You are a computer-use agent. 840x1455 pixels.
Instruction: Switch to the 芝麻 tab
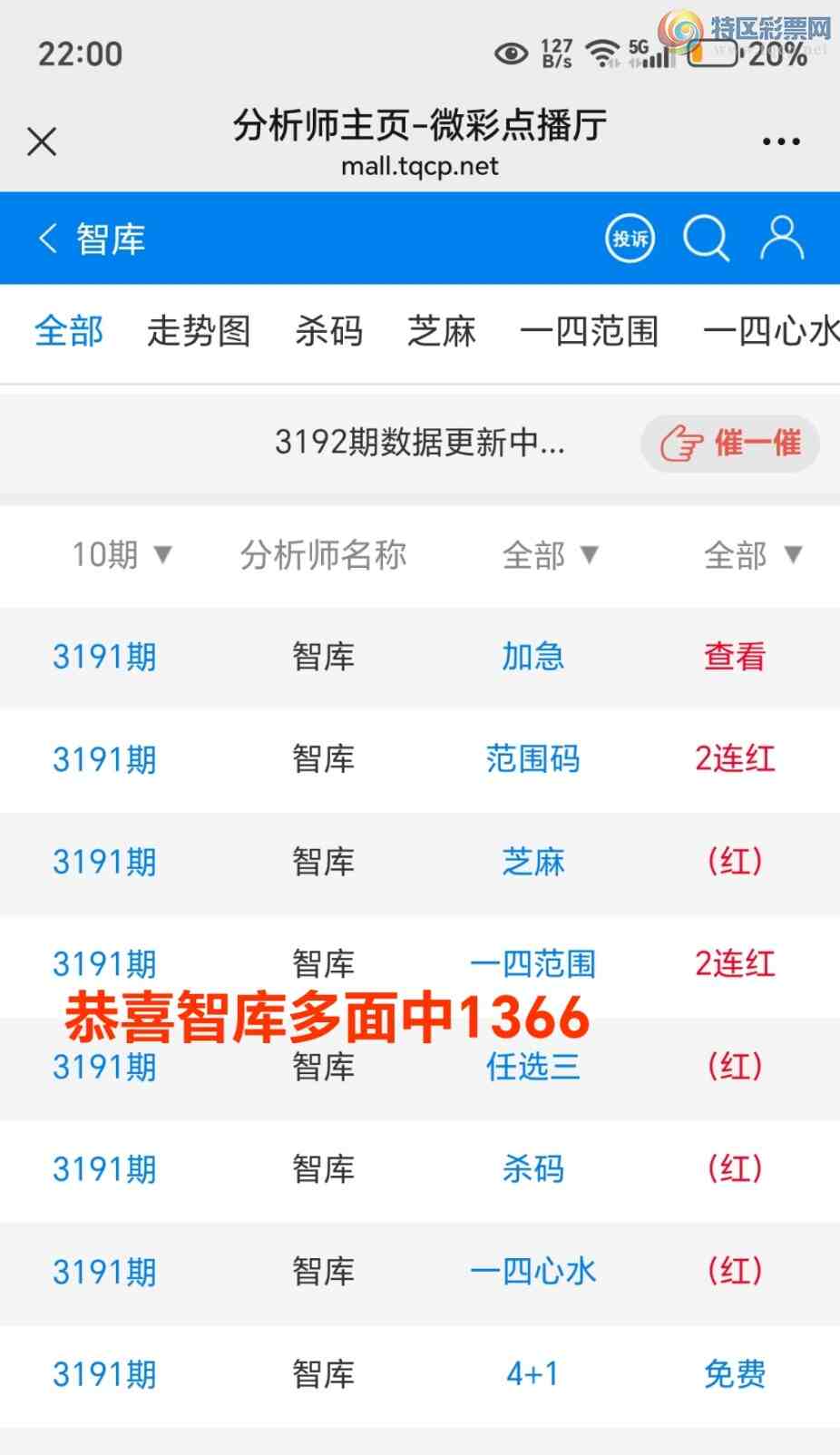click(441, 331)
